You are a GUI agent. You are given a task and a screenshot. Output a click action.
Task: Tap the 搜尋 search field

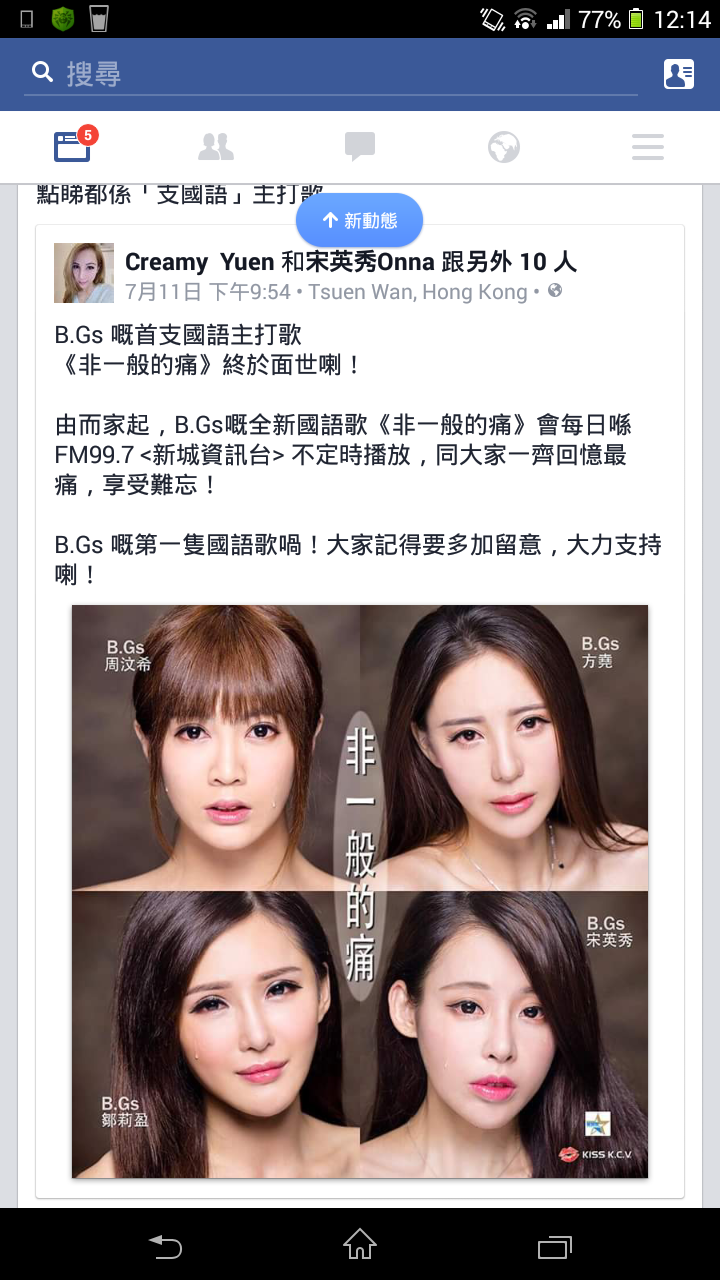point(330,74)
